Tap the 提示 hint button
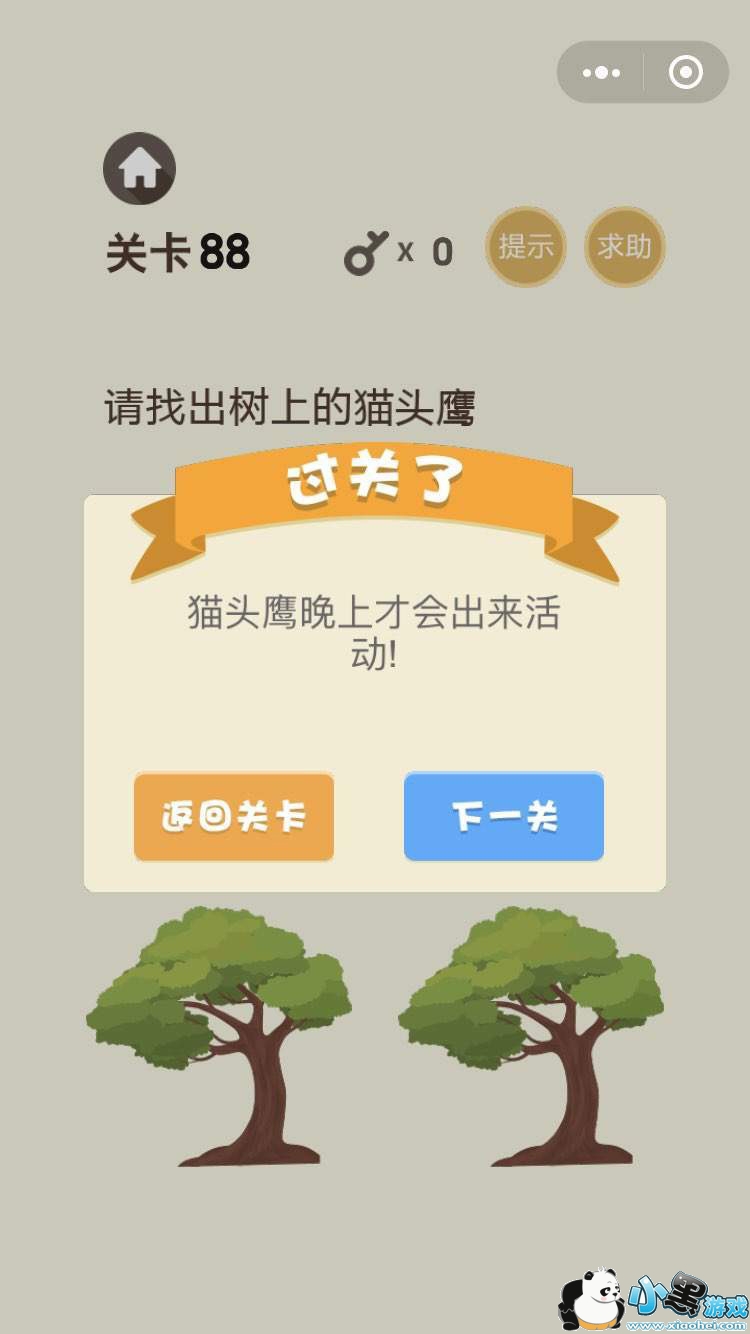 click(x=526, y=246)
